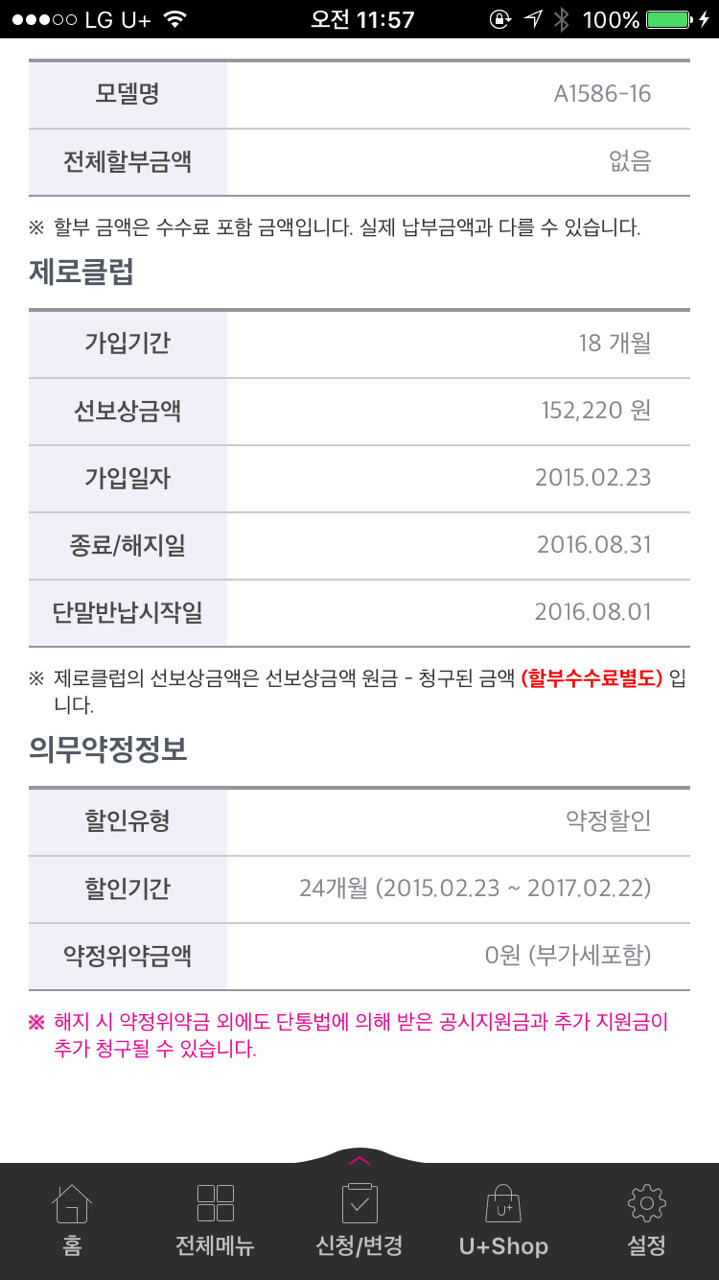Expand the bottom bar pull-up arrow
719x1280 pixels.
[x=360, y=1161]
